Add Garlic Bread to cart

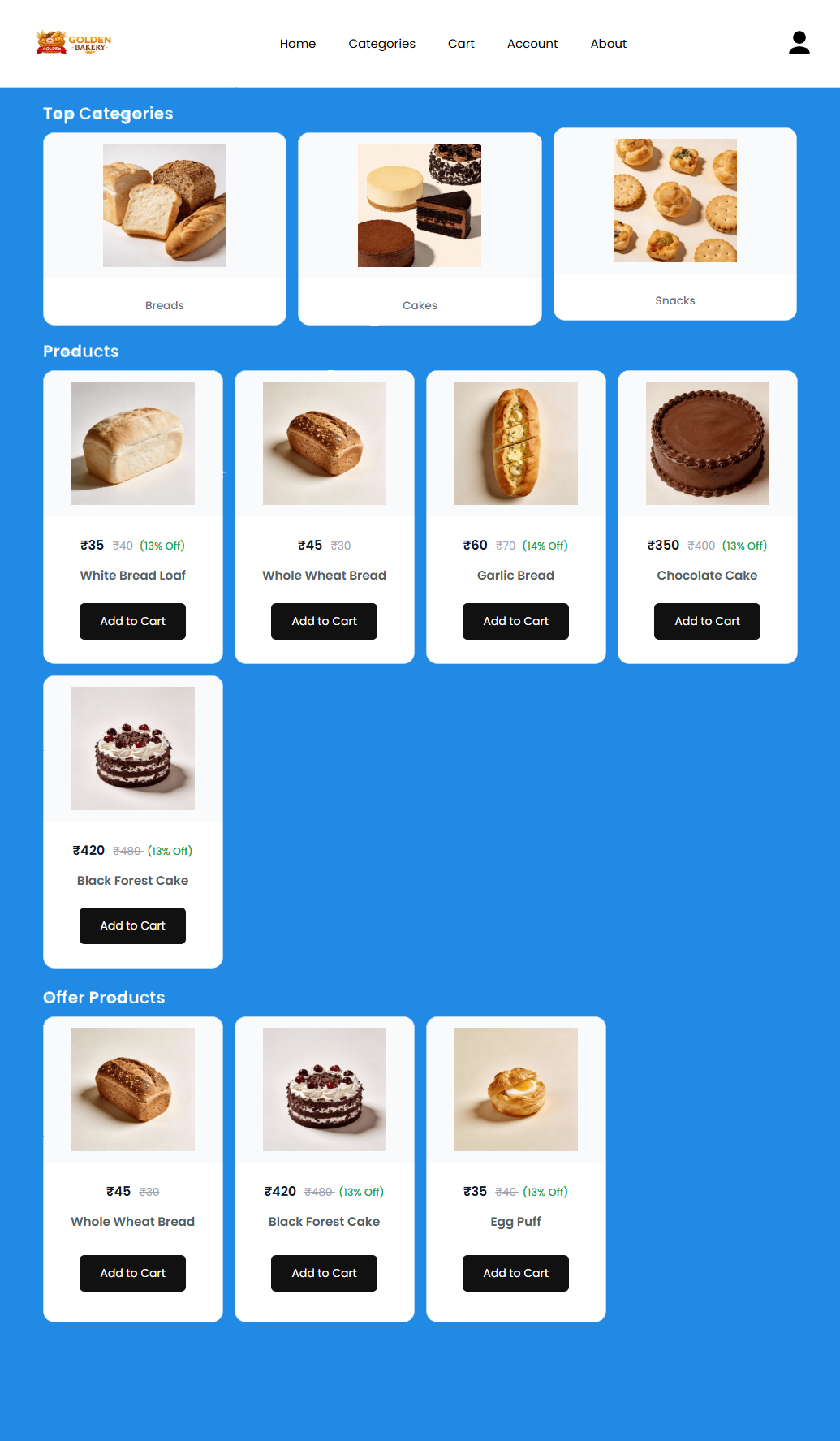pos(515,621)
